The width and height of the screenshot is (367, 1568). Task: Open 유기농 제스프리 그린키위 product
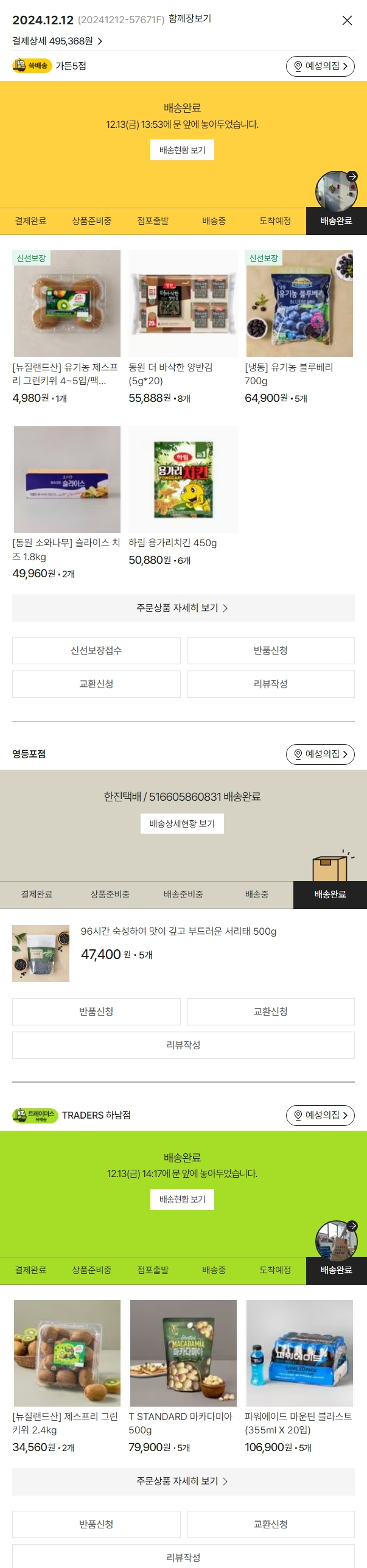[67, 304]
